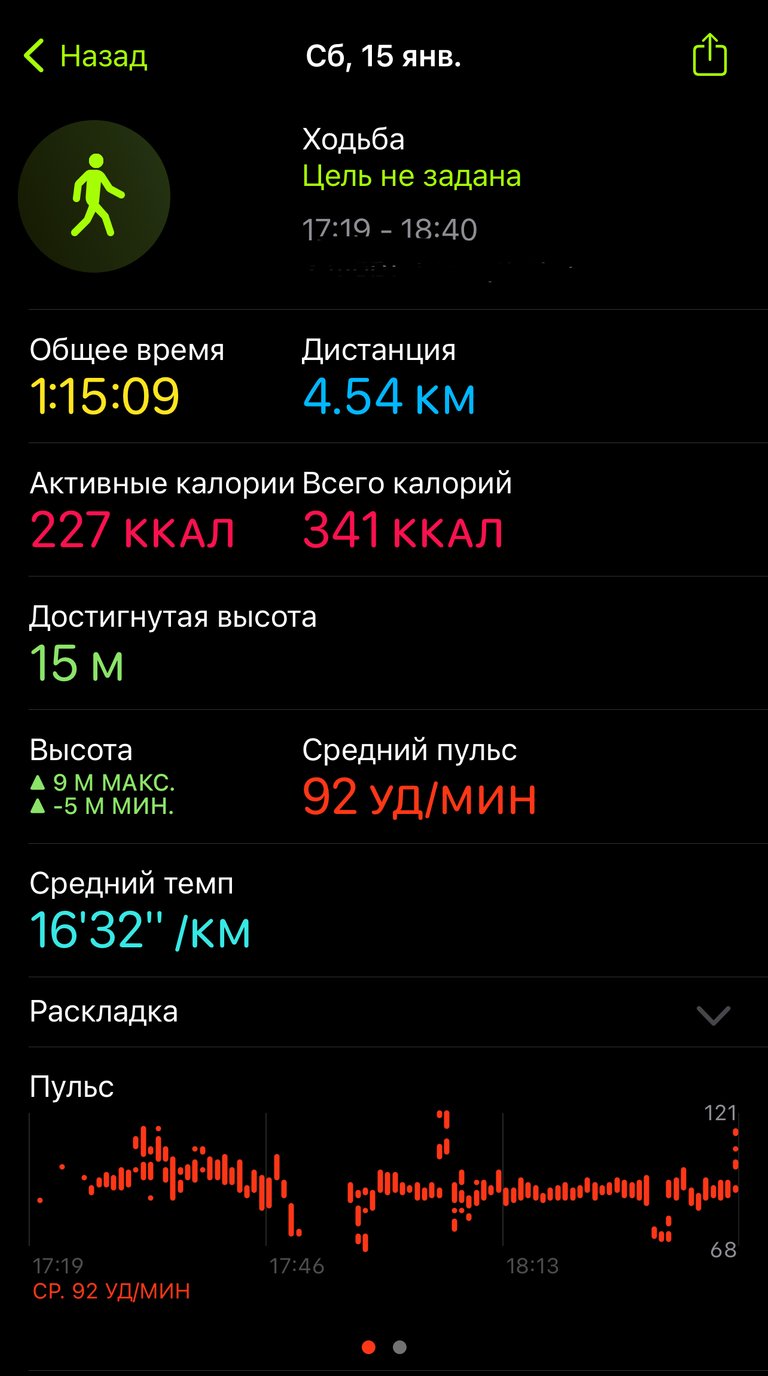This screenshot has height=1376, width=768.
Task: Expand the Раскладка splits section
Action: [x=384, y=1012]
